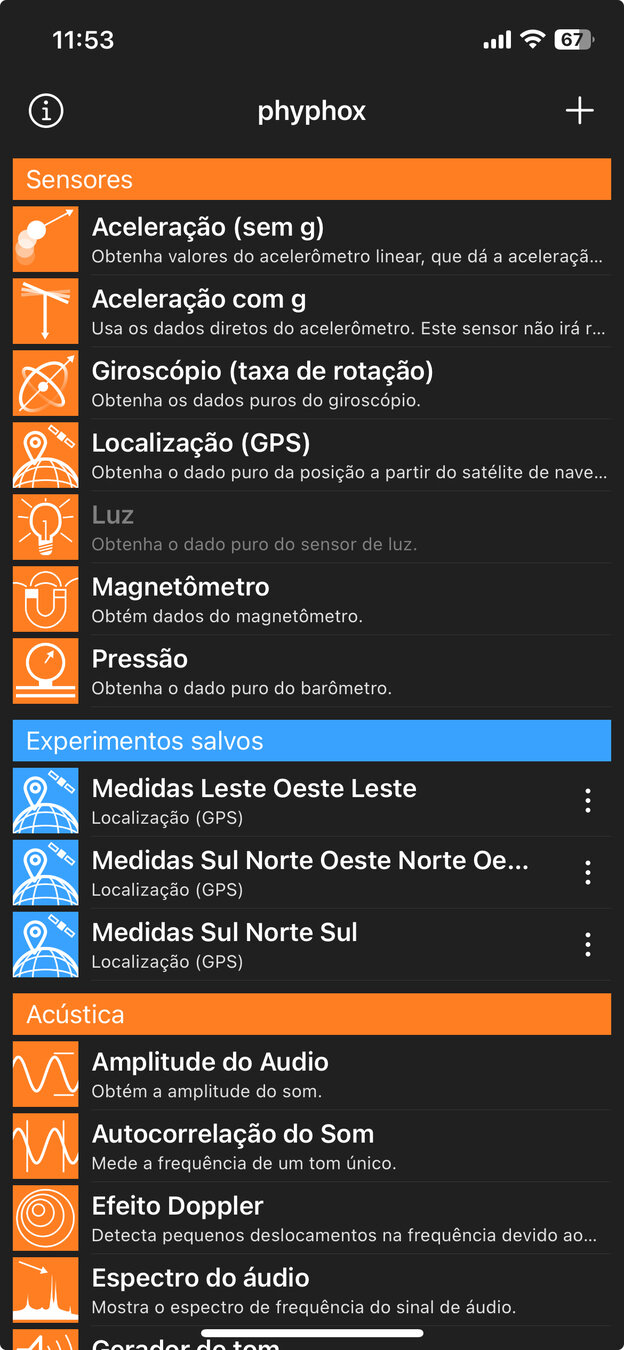Open options for Medidas Leste Oeste Leste
Screen dimensions: 624x1350
[588, 801]
